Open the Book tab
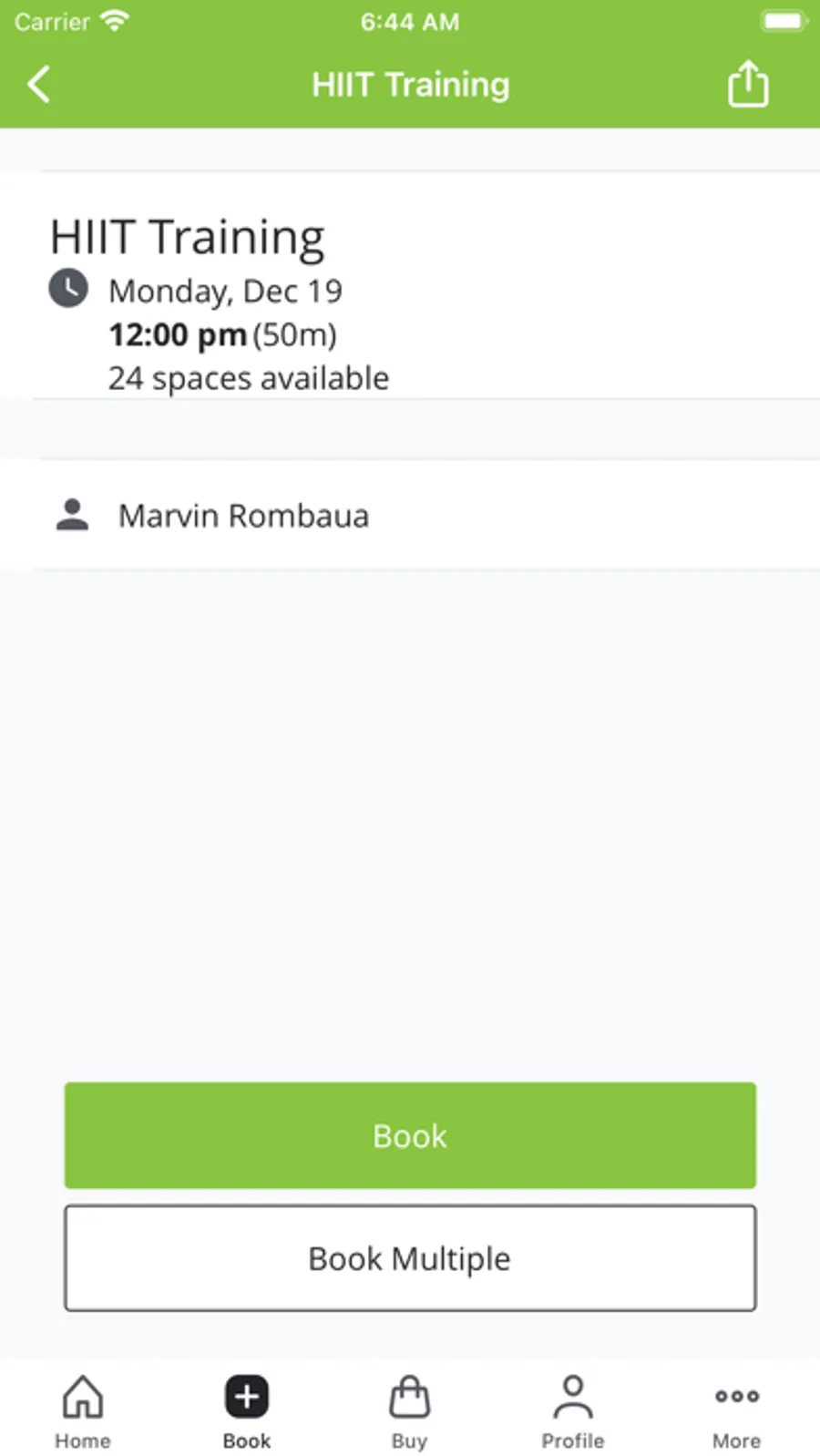The image size is (820, 1456). click(247, 1412)
